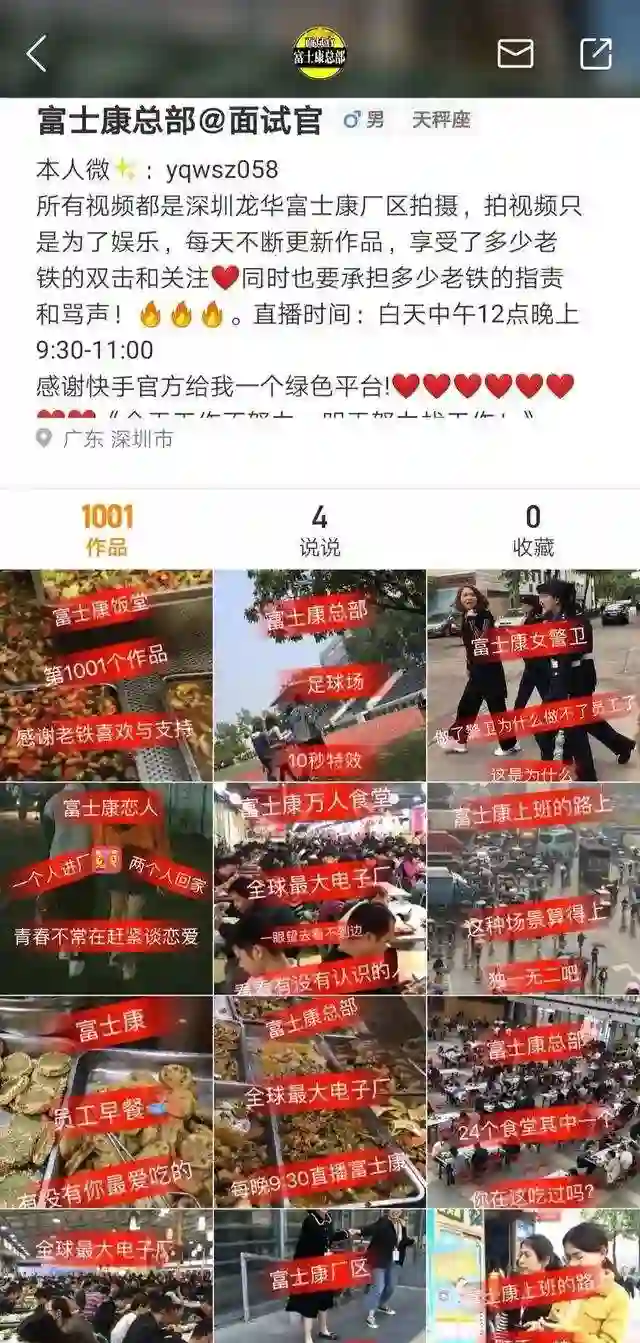Tap the profile avatar at the top
Image resolution: width=640 pixels, height=1343 pixels.
point(319,53)
